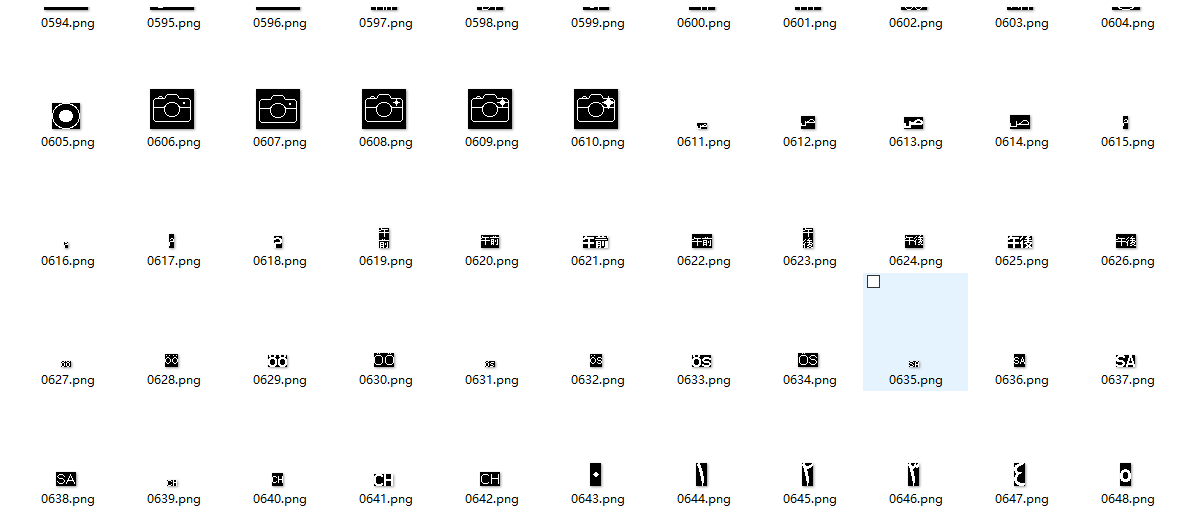
Task: Open 0620.png thumbnail
Action: coord(490,242)
